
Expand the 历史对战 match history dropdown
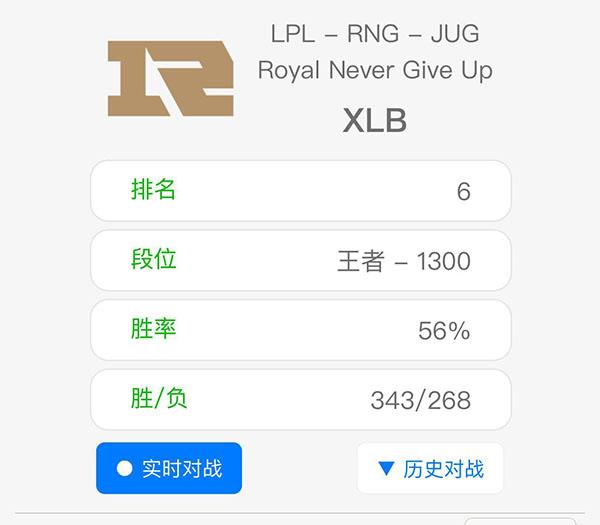coord(430,468)
